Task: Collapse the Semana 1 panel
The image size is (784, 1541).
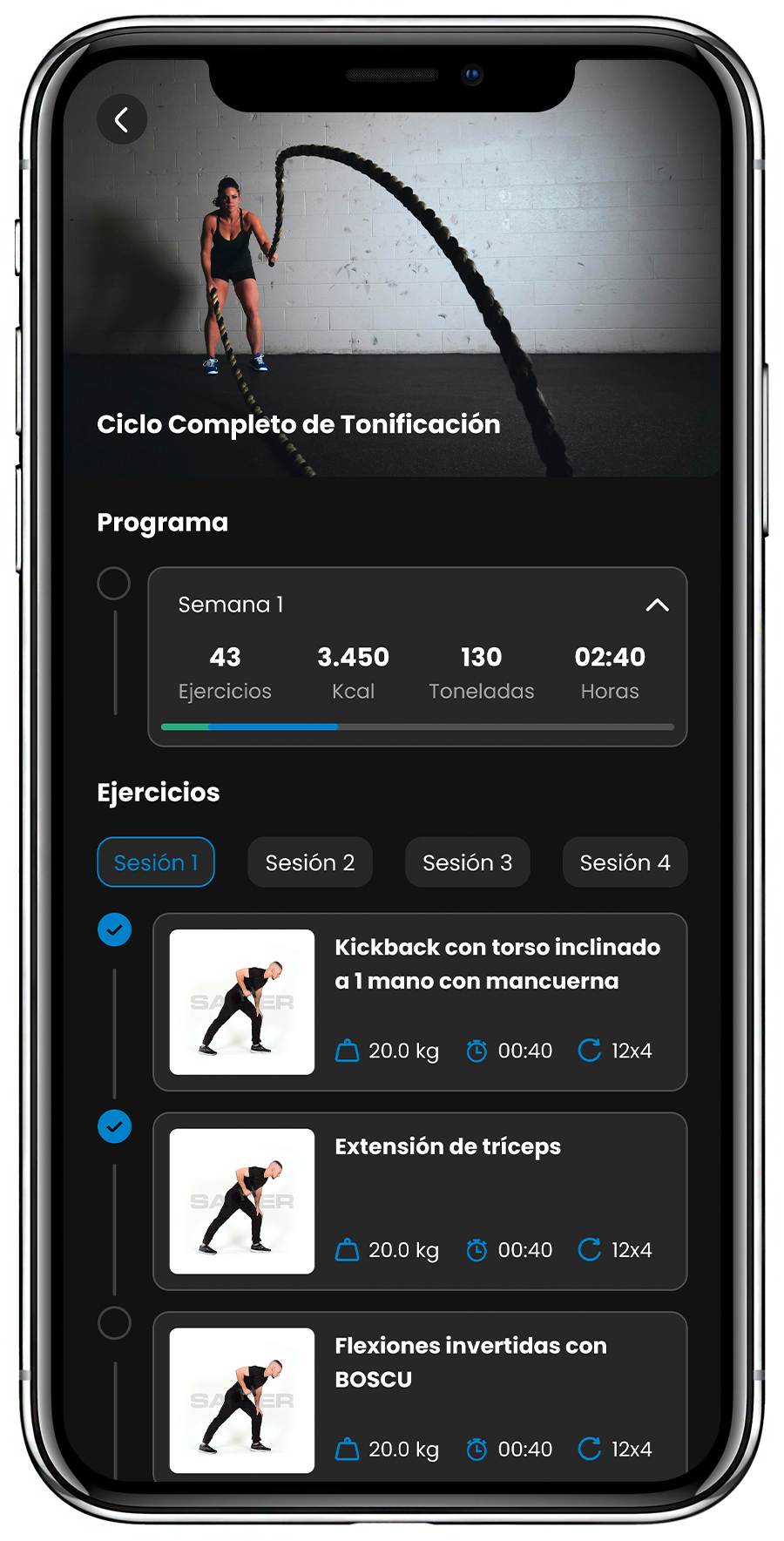Action: coord(657,605)
